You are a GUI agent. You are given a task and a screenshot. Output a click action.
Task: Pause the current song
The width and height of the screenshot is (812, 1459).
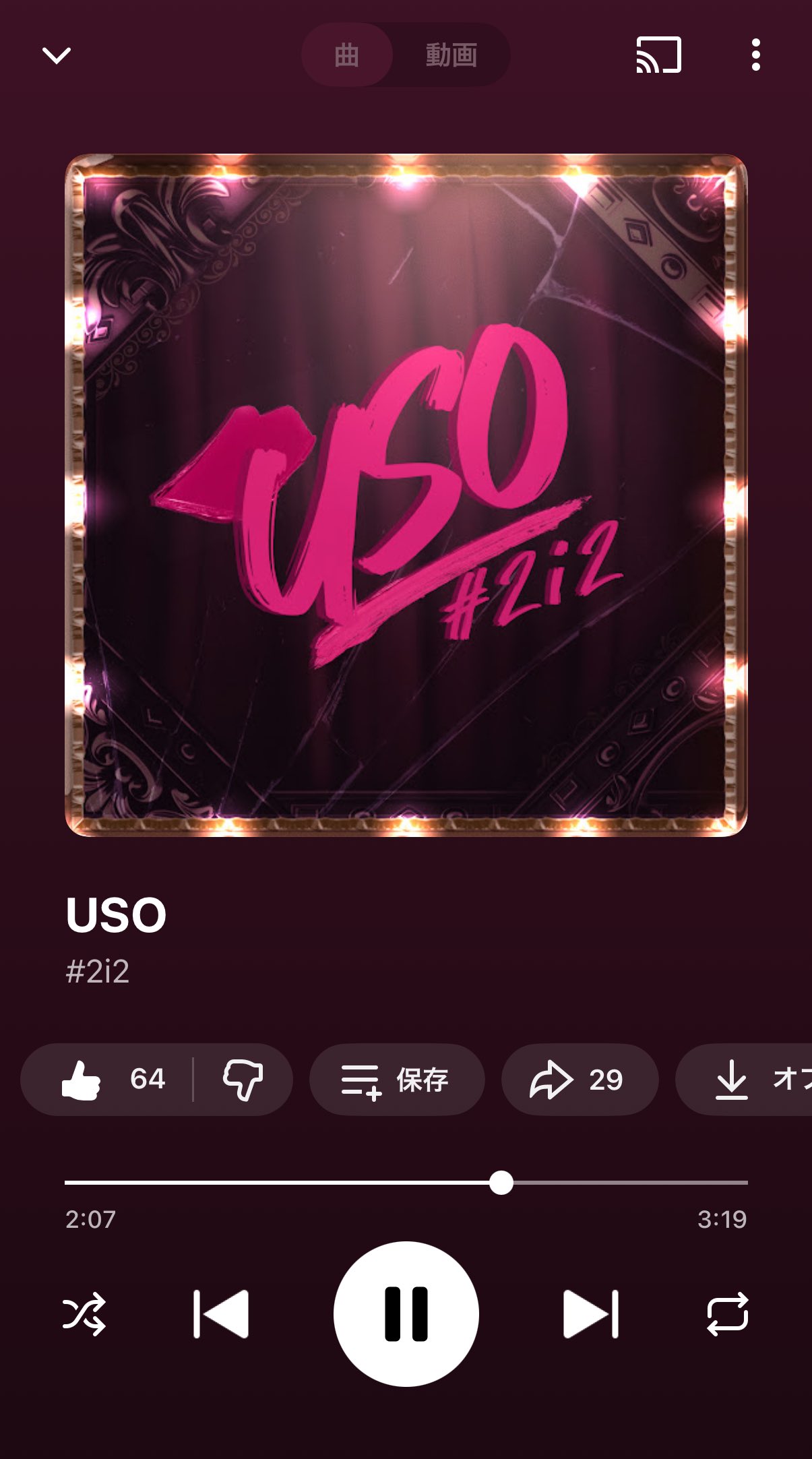(x=406, y=1314)
